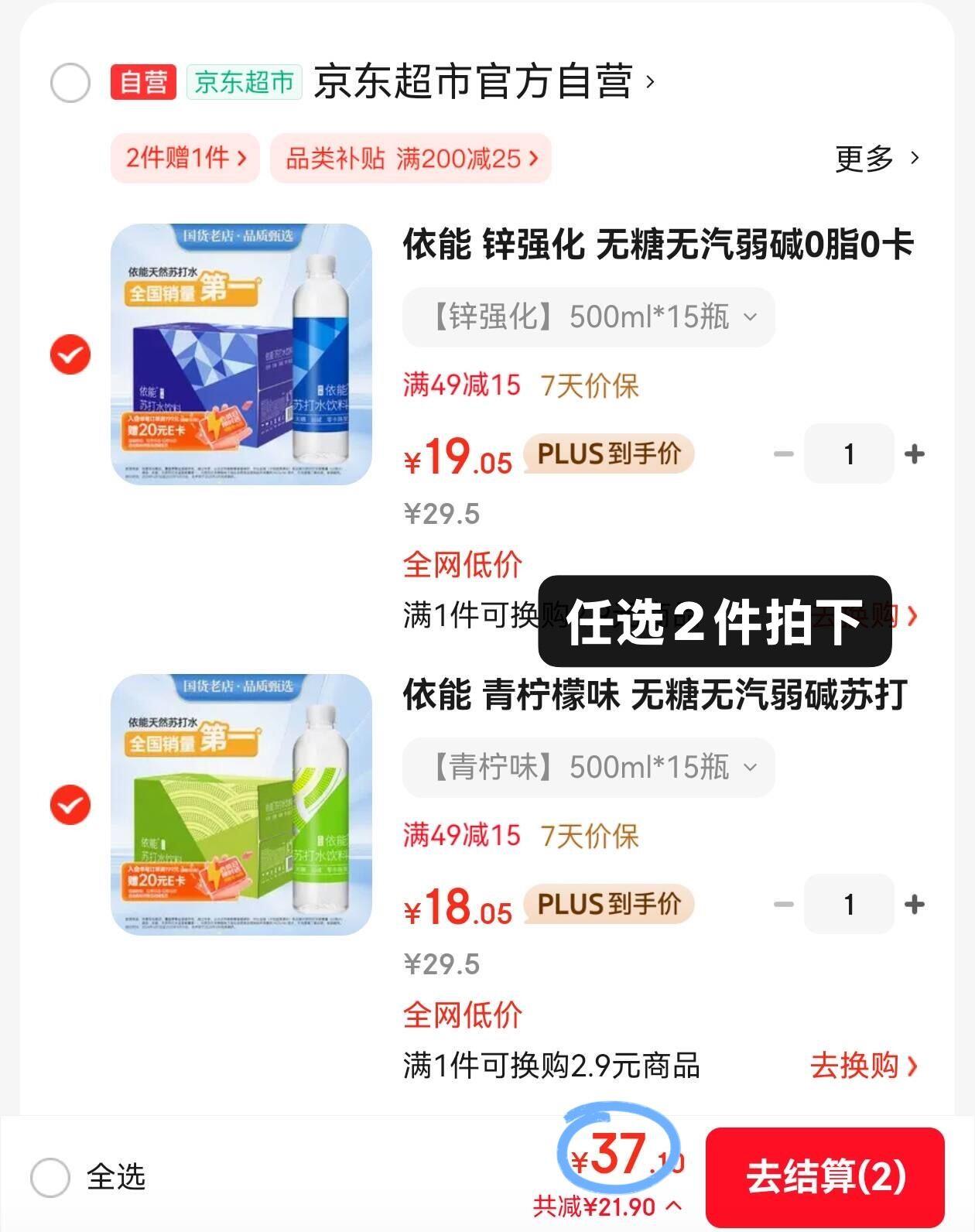
Task: Change the 【锌强化】500ml*15瓶 spec dropdown
Action: pyautogui.click(x=588, y=317)
